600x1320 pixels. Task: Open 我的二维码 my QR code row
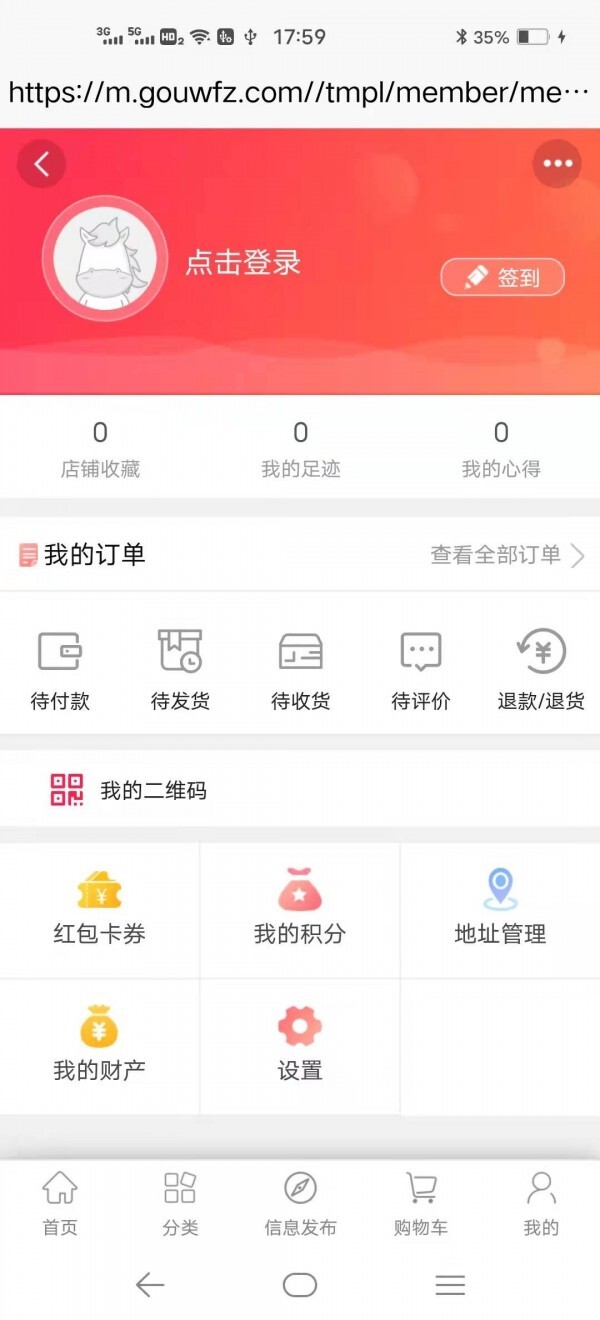(x=153, y=790)
